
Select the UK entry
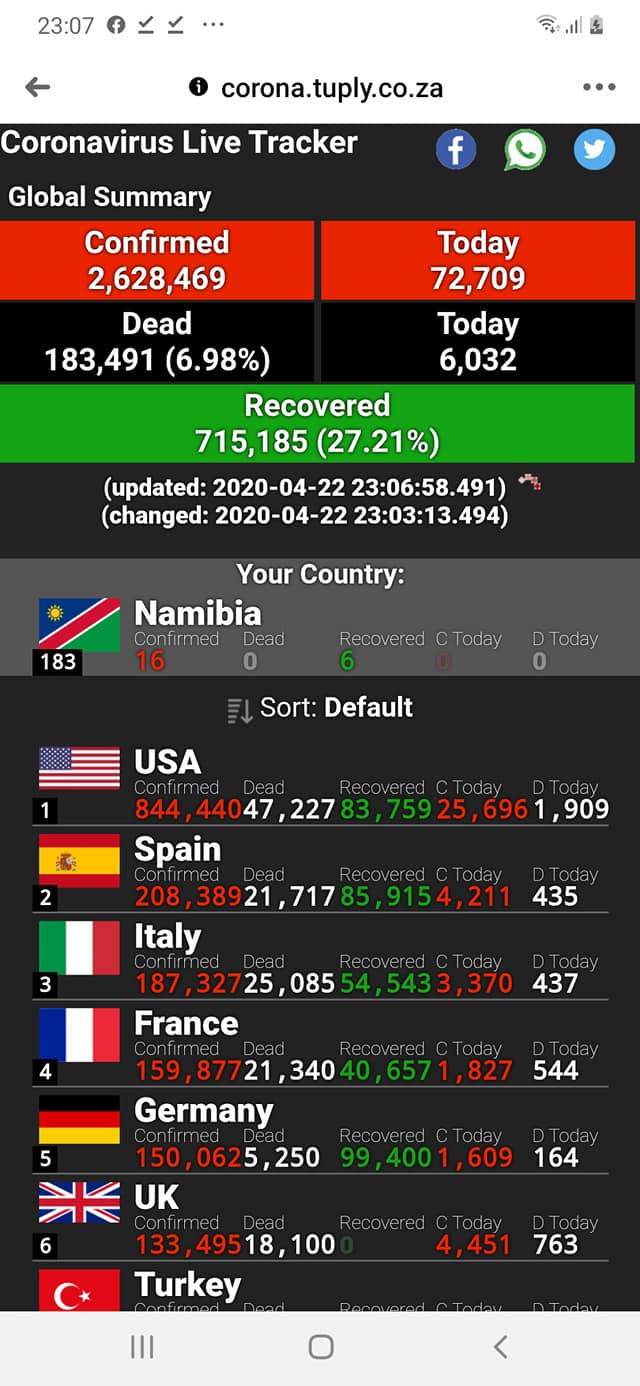(x=320, y=1218)
